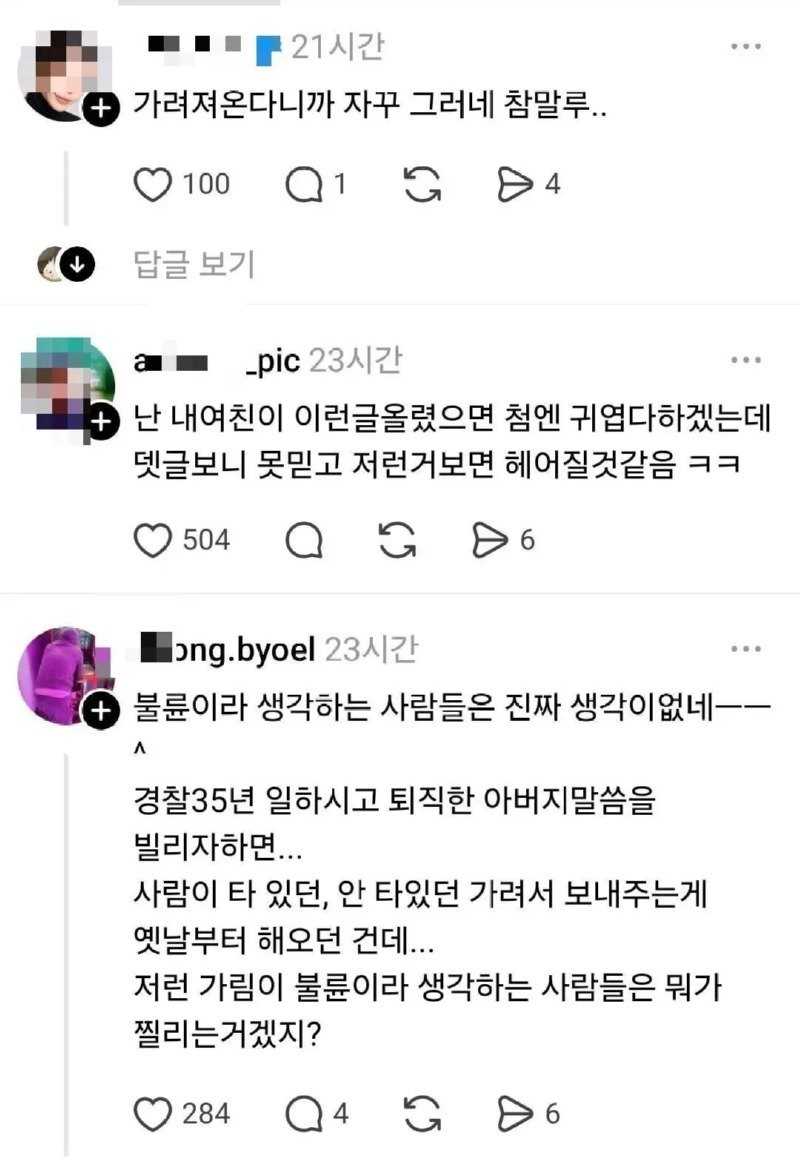The width and height of the screenshot is (800, 1158).
Task: Repost ong.byoel's comment
Action: [x=424, y=1113]
